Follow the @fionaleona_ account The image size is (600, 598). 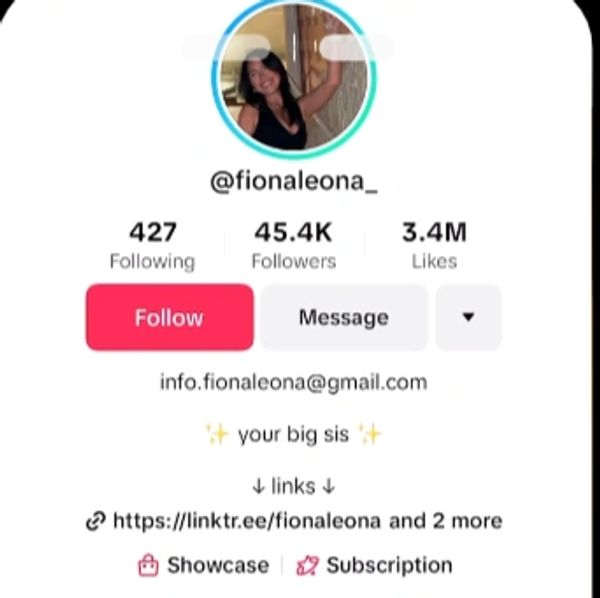coord(169,317)
